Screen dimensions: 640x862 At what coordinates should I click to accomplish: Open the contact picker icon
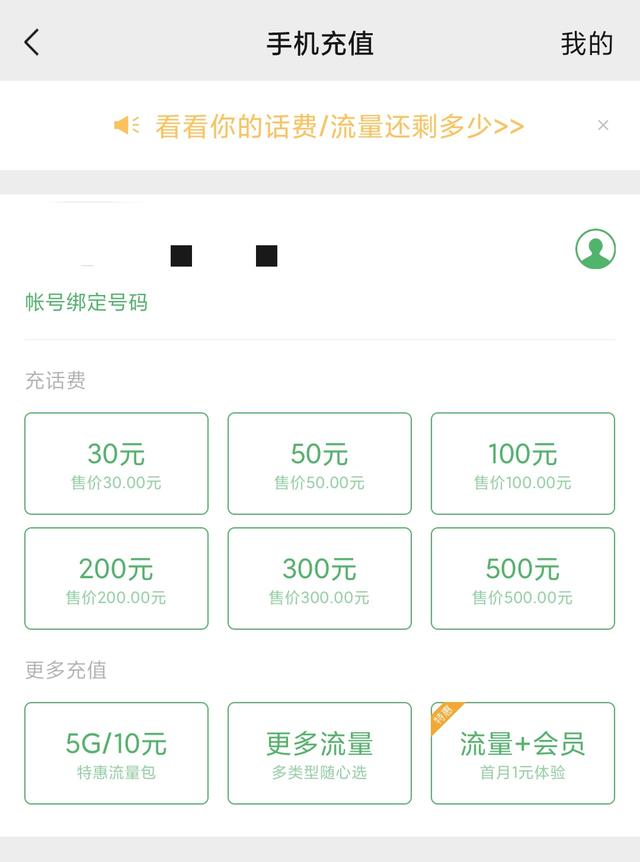point(595,249)
